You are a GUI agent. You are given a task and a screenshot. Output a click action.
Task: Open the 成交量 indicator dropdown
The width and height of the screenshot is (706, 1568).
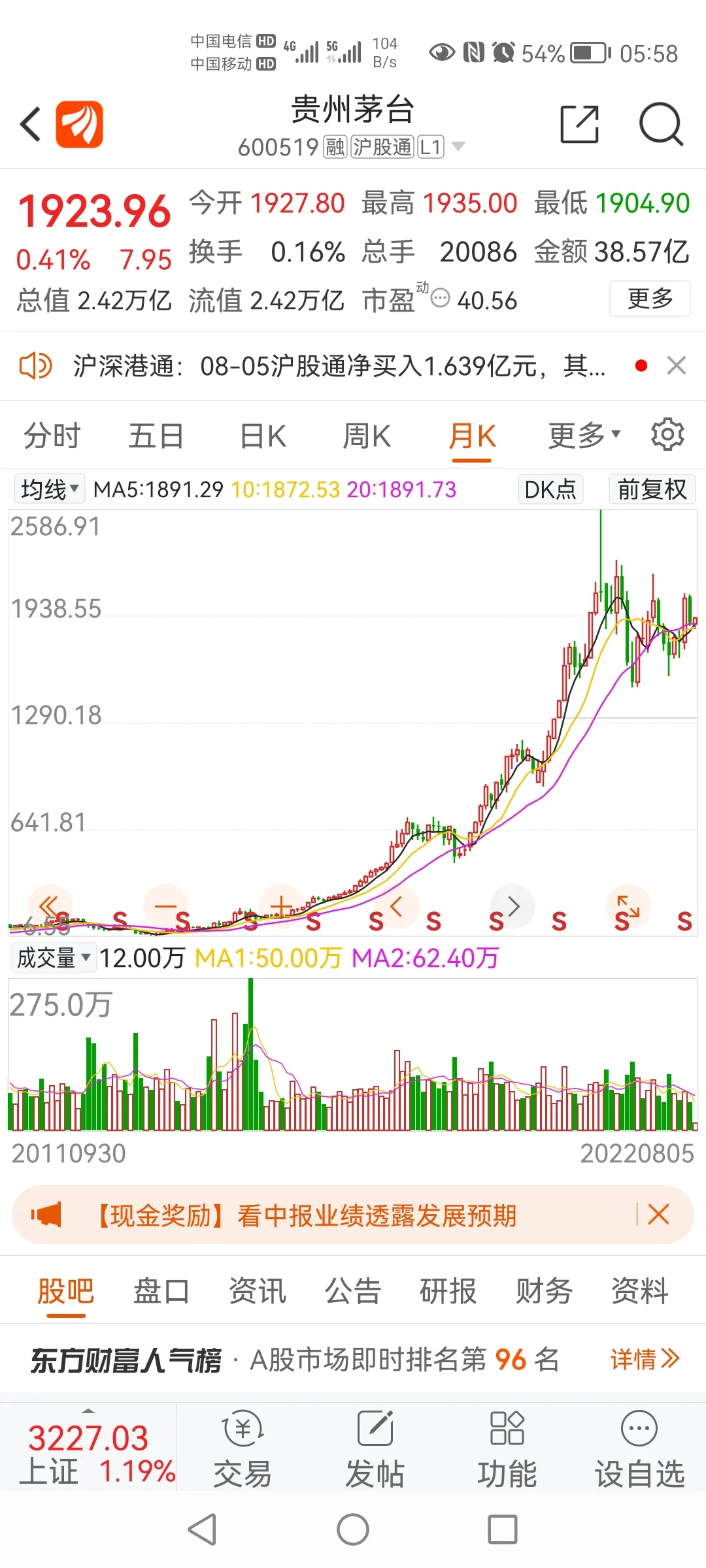pyautogui.click(x=53, y=958)
